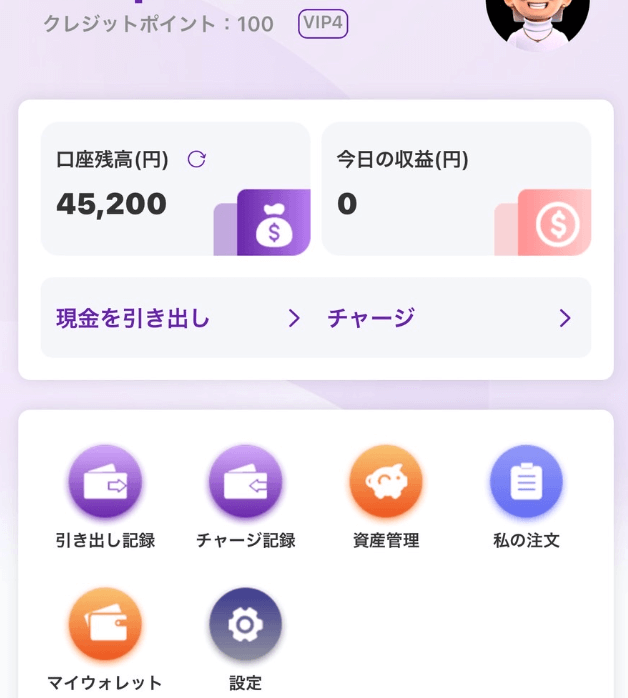628x698 pixels.
Task: Tap チャージ to add funds
Action: (448, 318)
